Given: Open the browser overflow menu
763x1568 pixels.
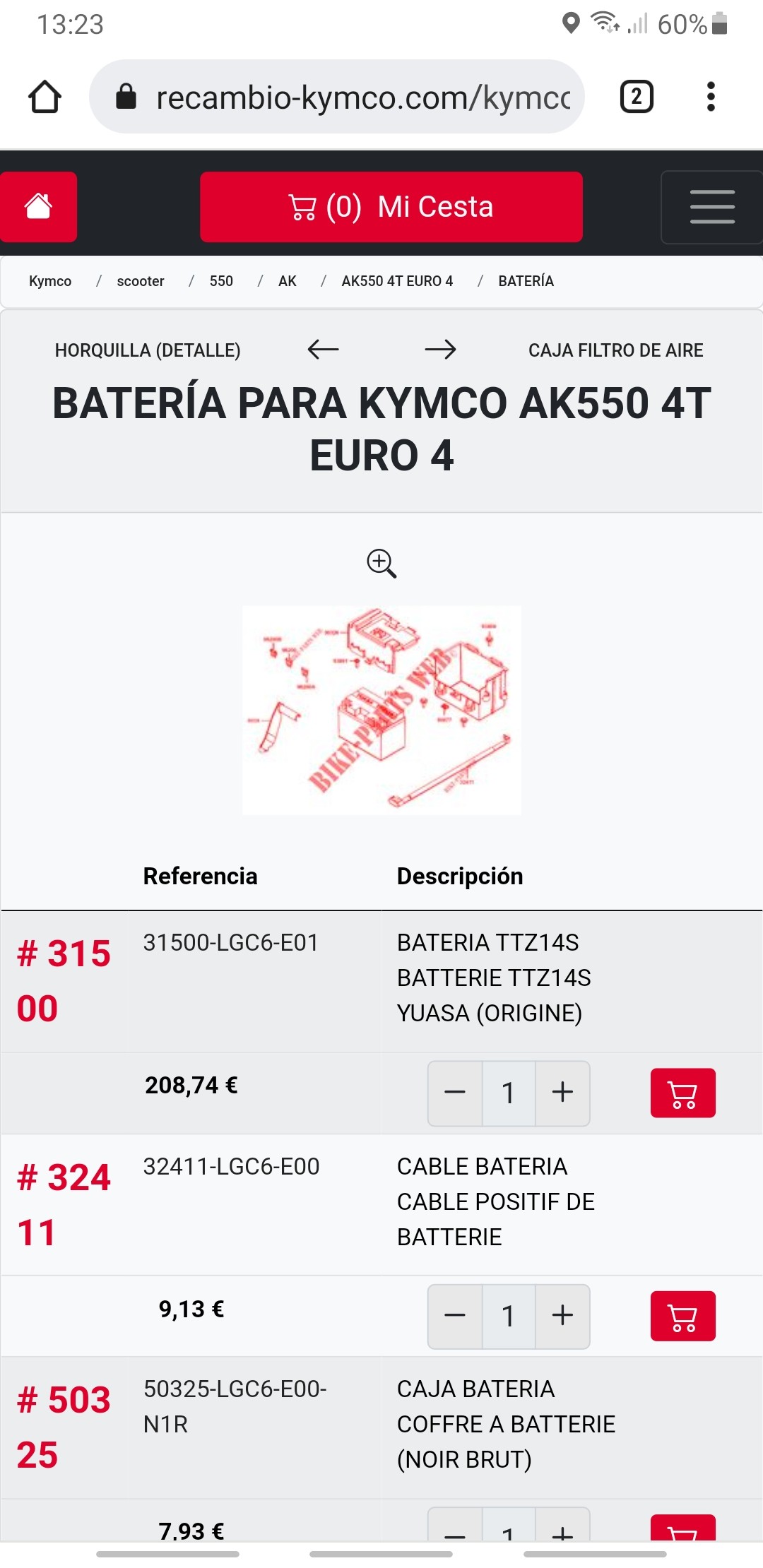Looking at the screenshot, I should [711, 97].
